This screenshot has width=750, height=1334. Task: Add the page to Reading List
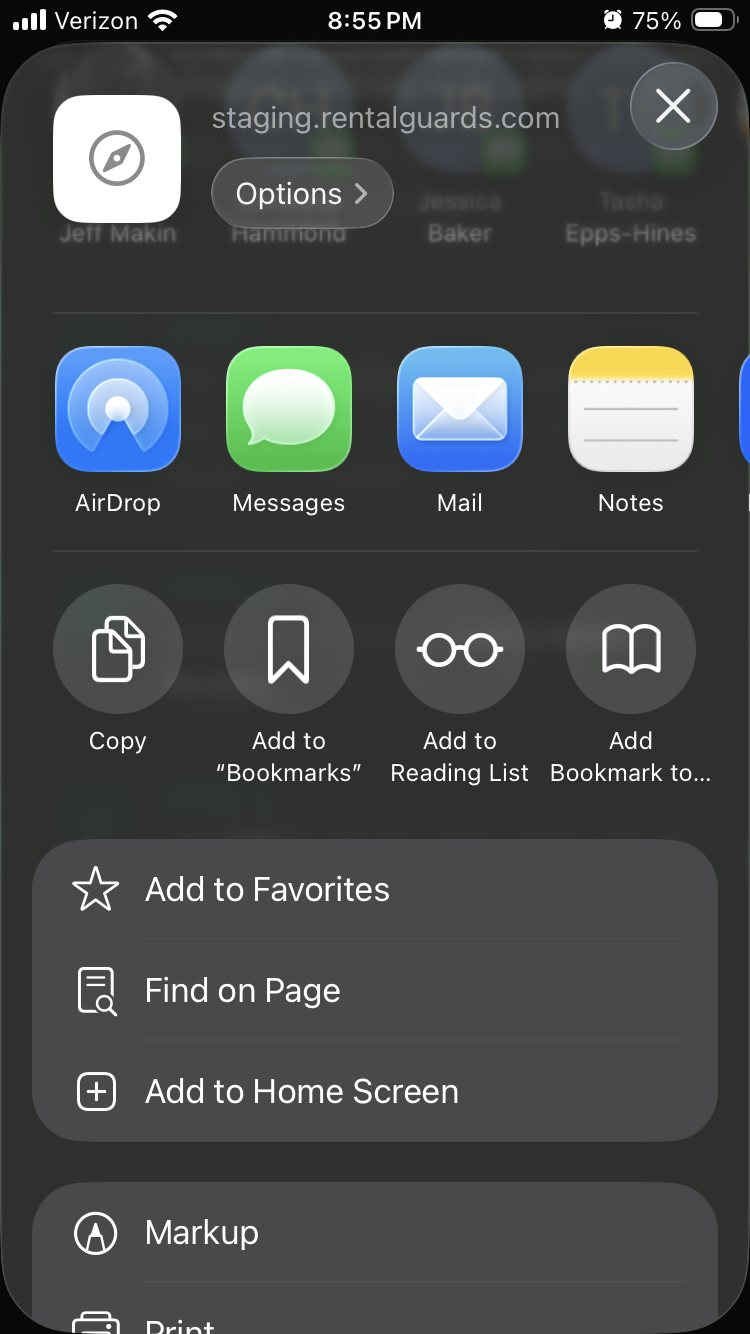[459, 649]
